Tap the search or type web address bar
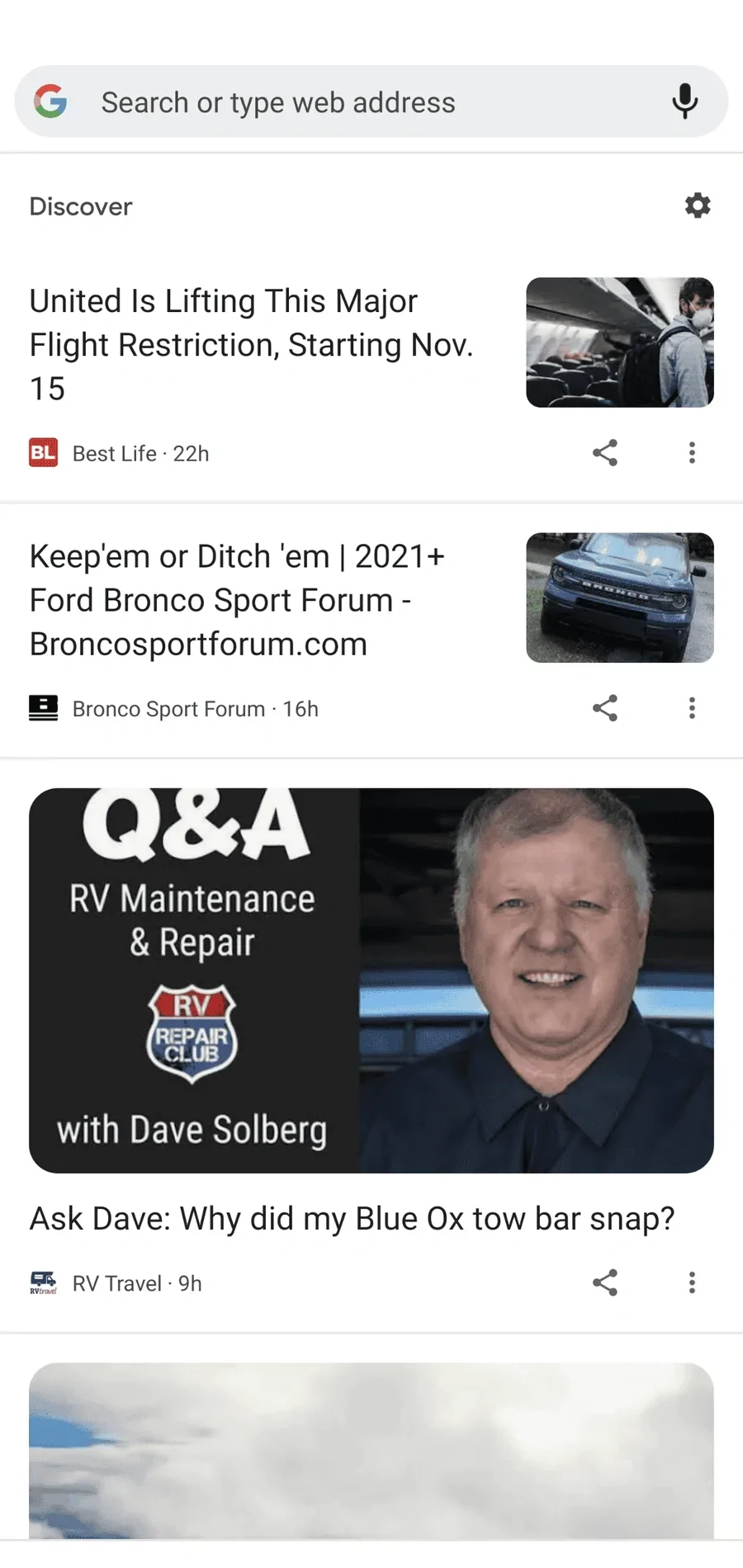743x1568 pixels. pyautogui.click(x=330, y=102)
